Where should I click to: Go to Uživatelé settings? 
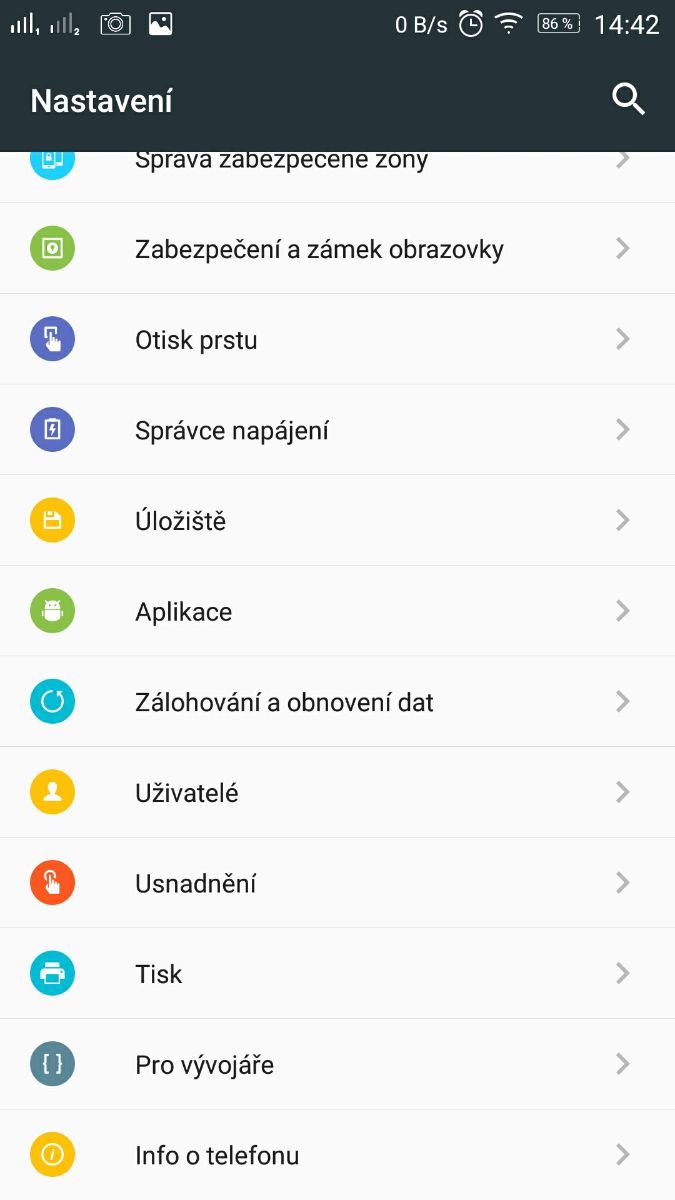(x=187, y=793)
